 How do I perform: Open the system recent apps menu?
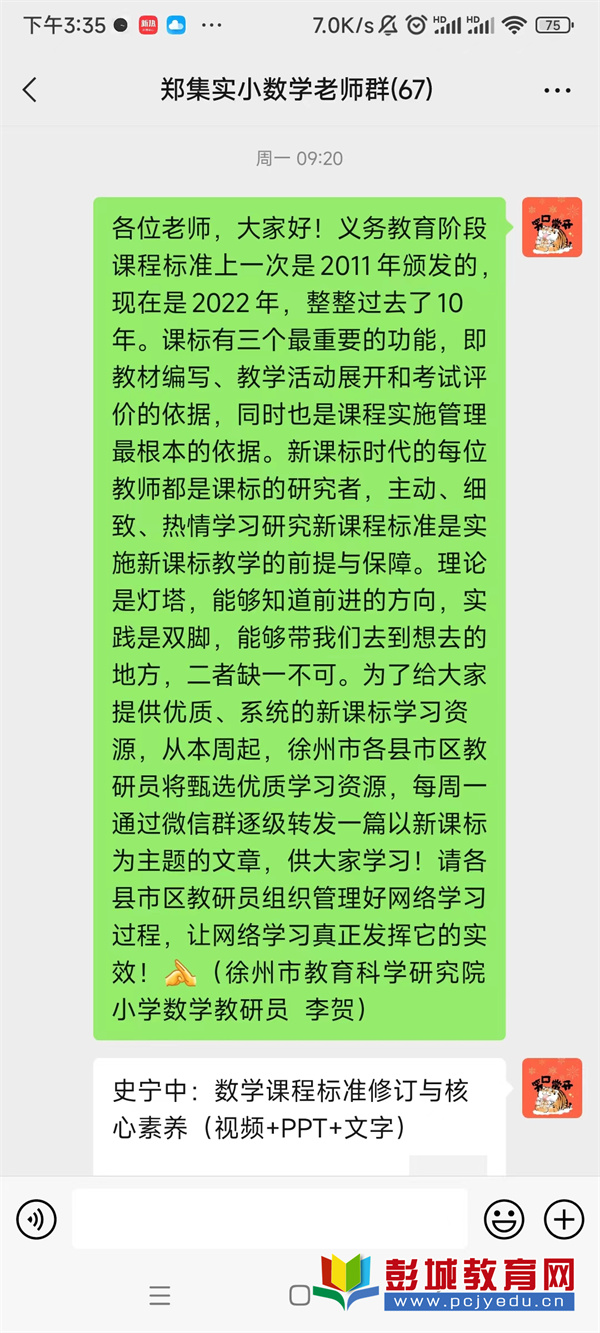(160, 1296)
